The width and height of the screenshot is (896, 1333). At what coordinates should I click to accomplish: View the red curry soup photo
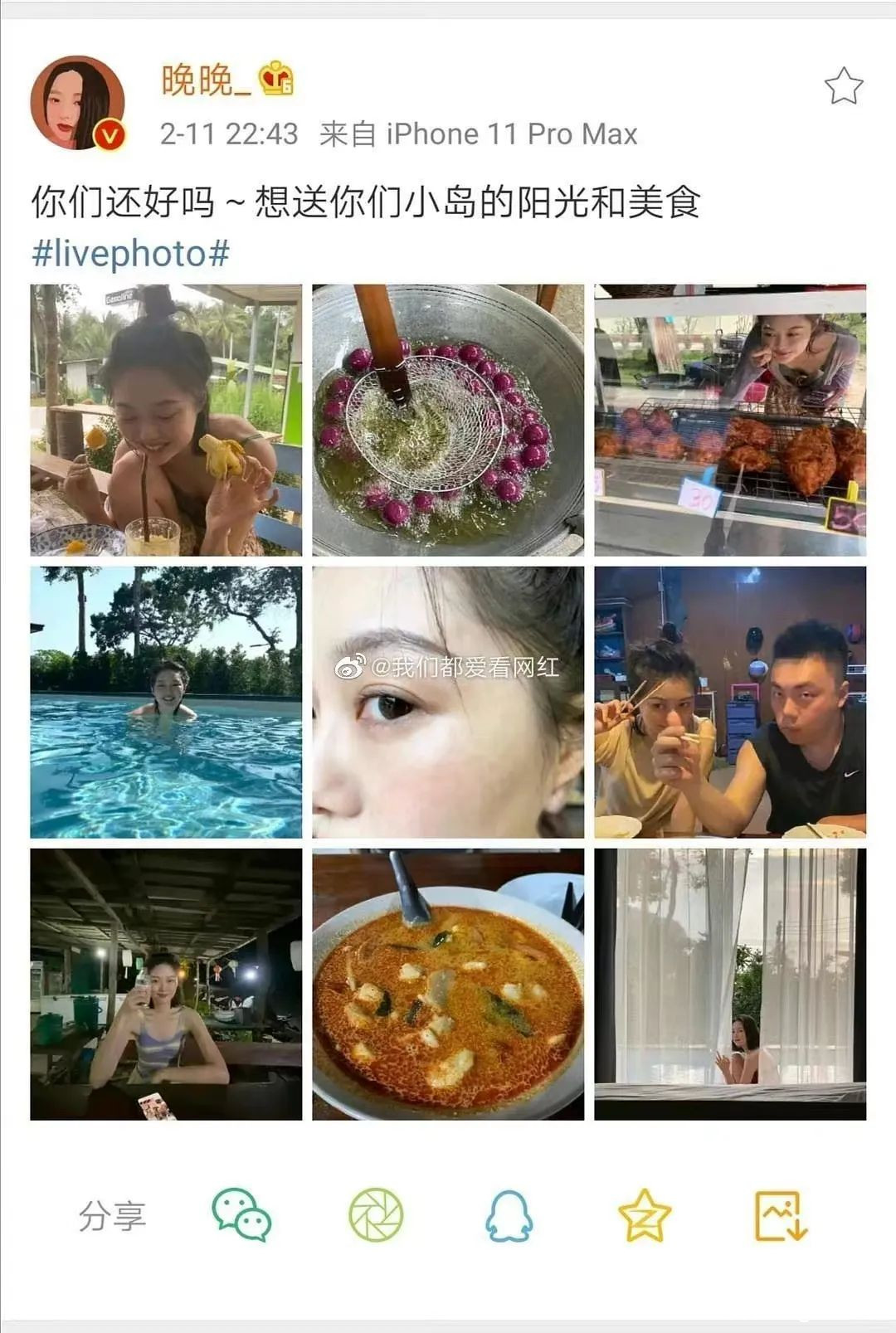448,984
